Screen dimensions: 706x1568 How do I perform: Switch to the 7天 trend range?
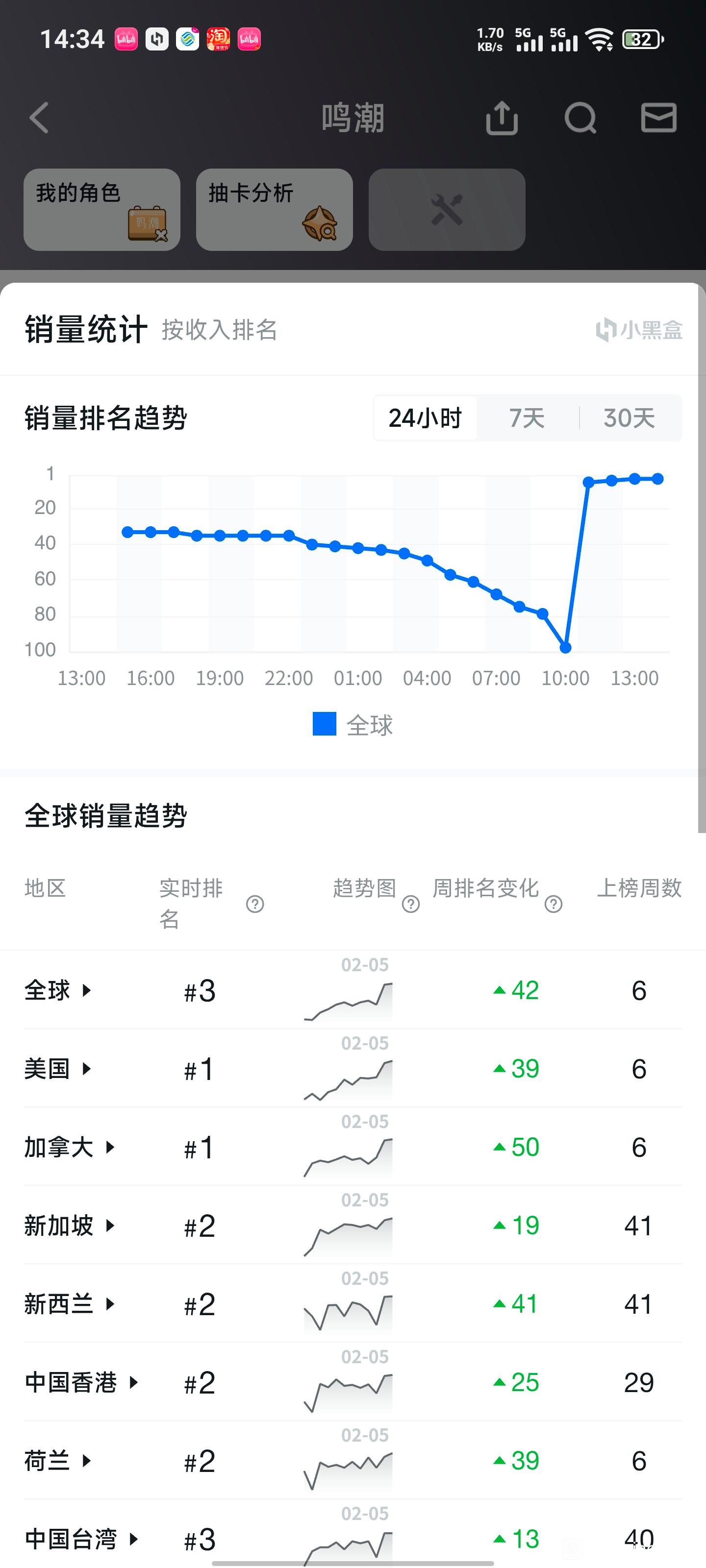coord(527,418)
